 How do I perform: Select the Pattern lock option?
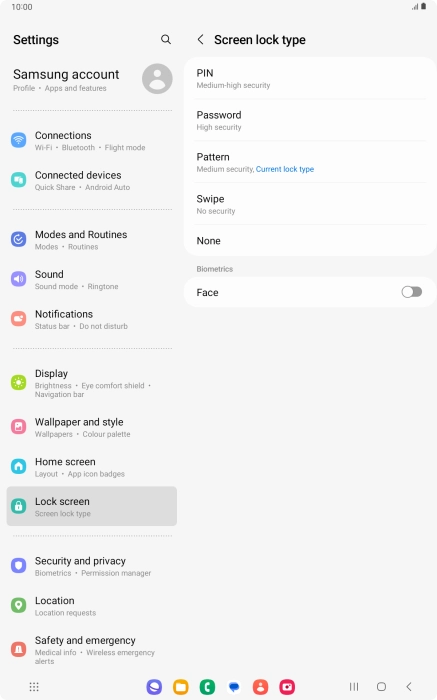click(x=310, y=162)
